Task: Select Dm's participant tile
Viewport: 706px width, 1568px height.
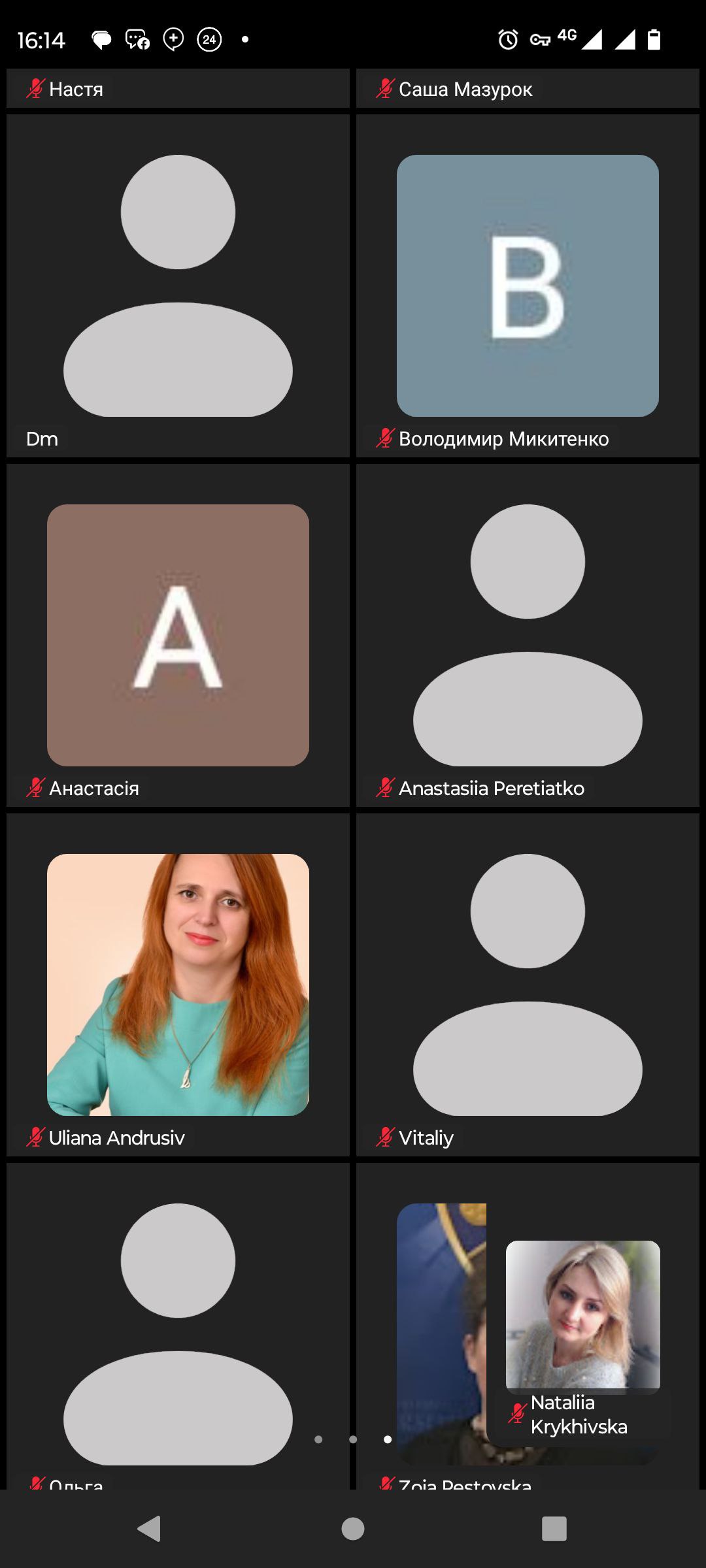Action: (178, 286)
